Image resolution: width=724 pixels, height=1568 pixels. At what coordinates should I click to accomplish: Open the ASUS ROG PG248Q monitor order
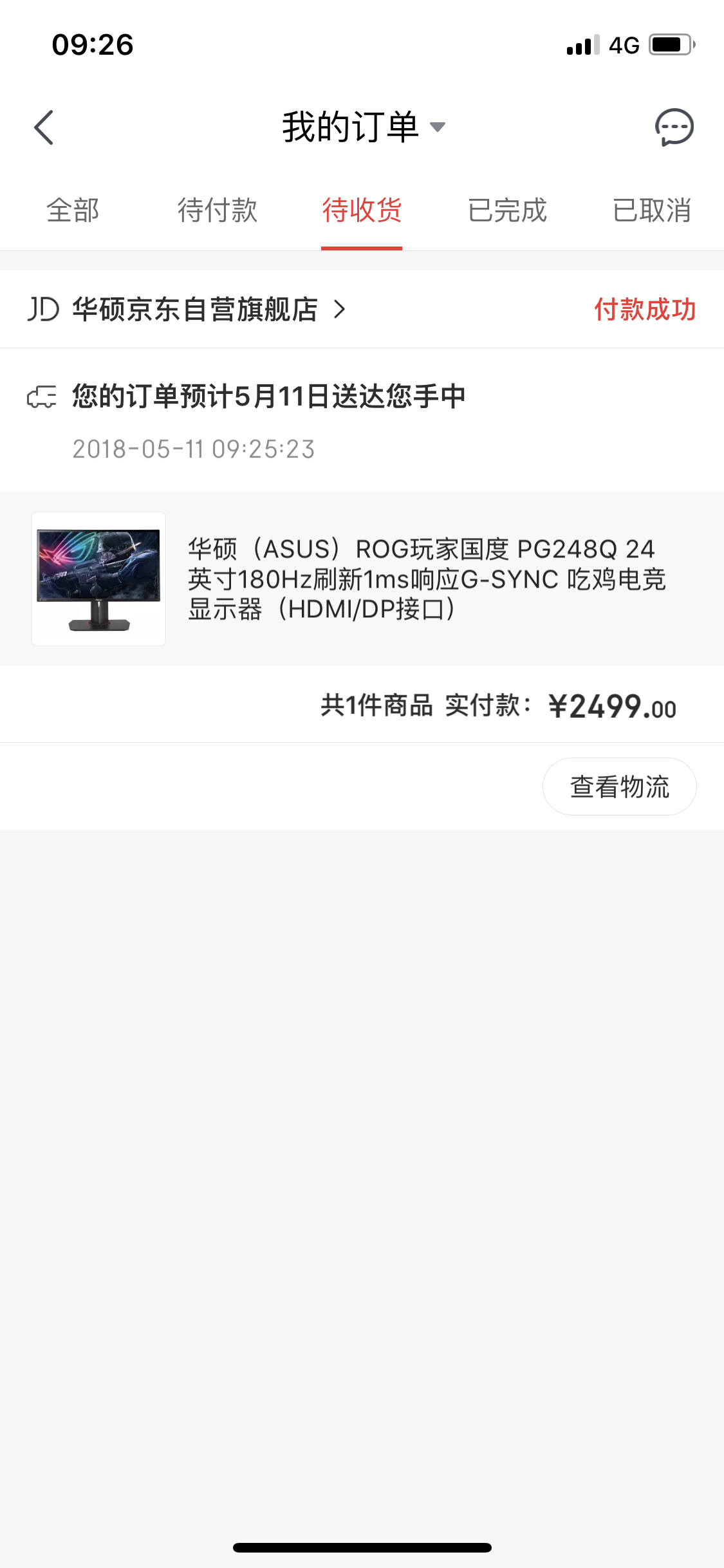tap(362, 579)
